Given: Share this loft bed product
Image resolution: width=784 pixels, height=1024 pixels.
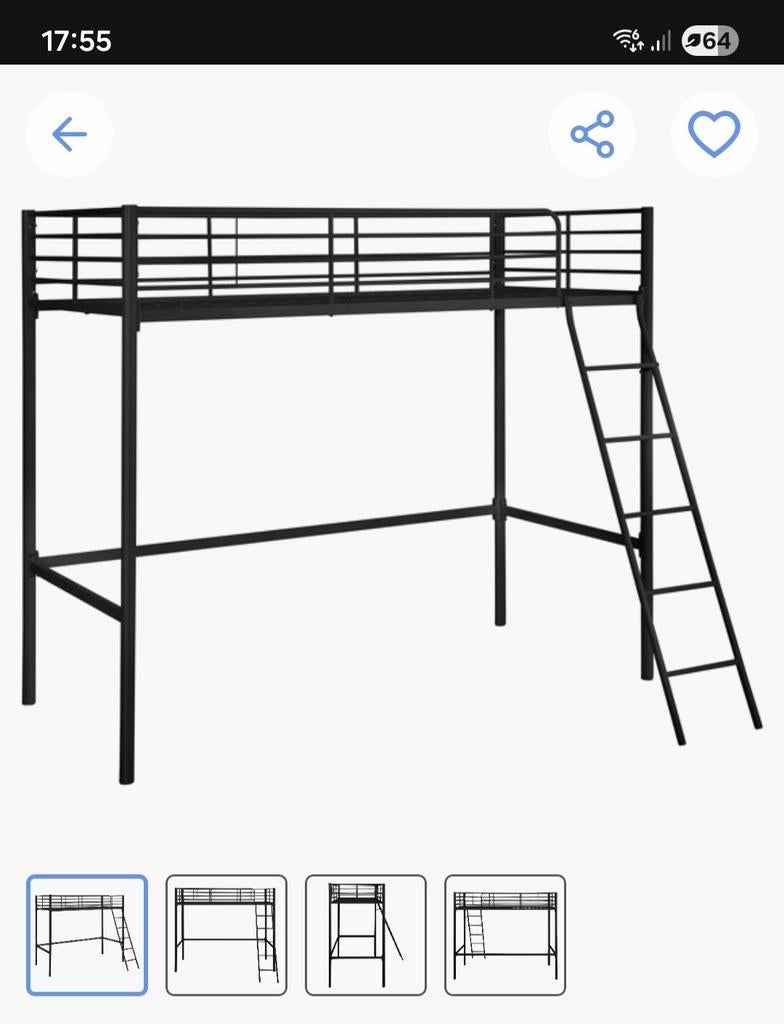Looking at the screenshot, I should (592, 134).
